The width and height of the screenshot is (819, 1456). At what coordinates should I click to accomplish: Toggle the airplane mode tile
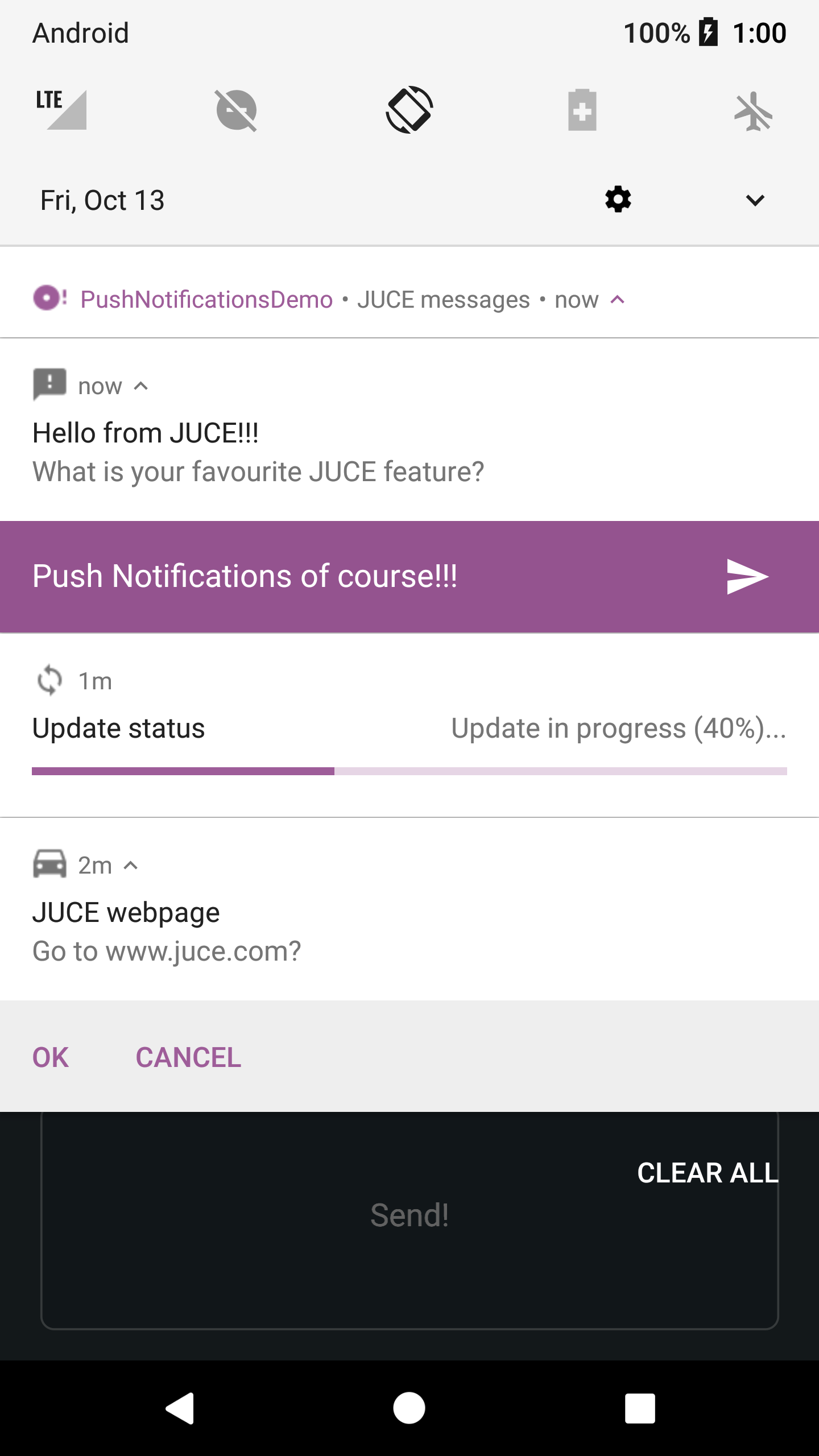753,111
